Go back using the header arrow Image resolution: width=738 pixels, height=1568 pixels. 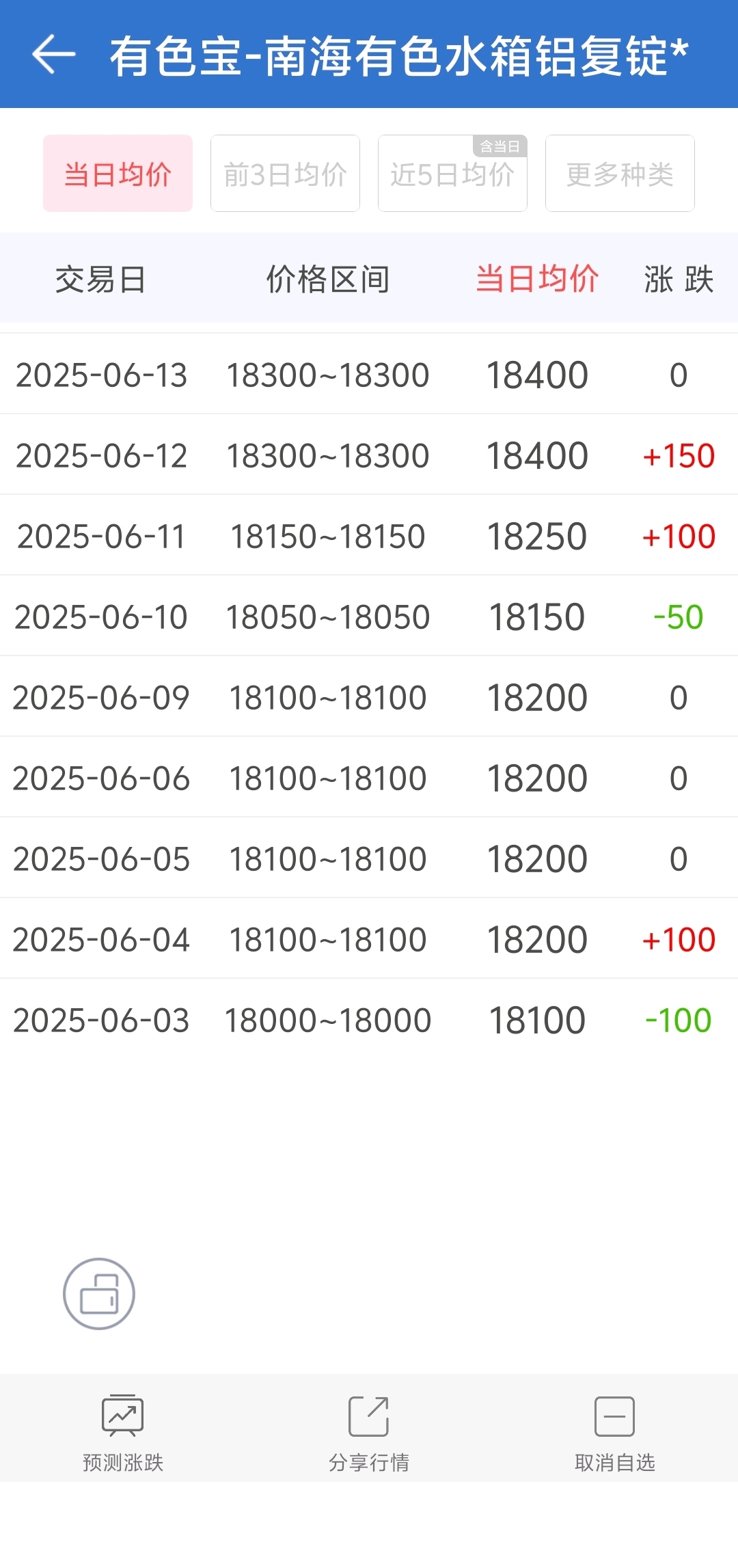[x=53, y=55]
